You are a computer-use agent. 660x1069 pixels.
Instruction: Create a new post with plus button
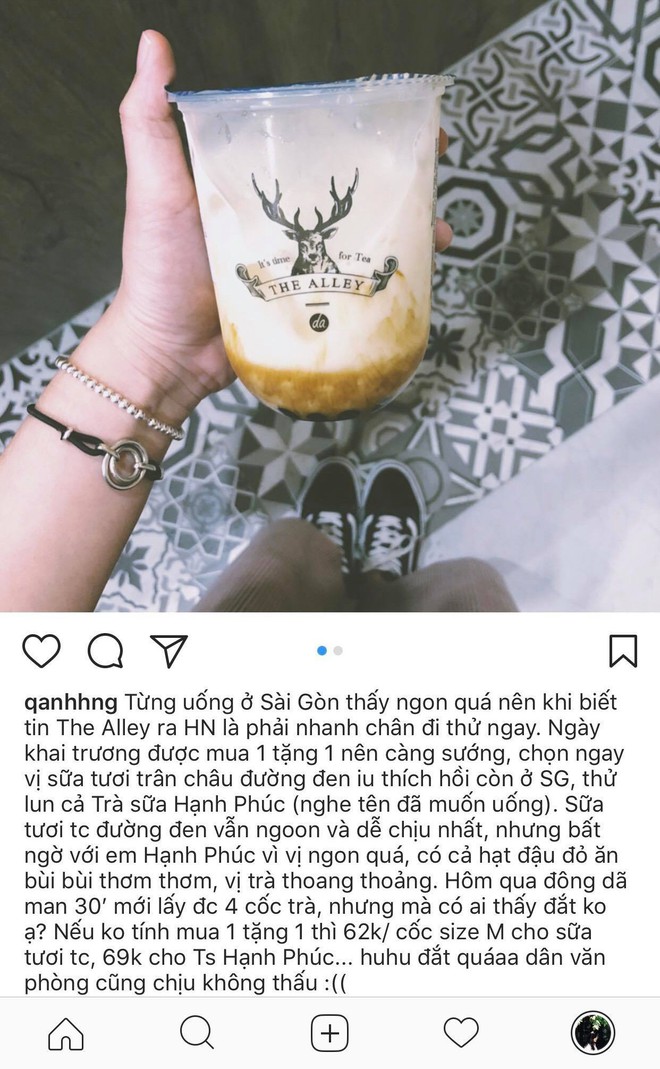(x=329, y=1033)
